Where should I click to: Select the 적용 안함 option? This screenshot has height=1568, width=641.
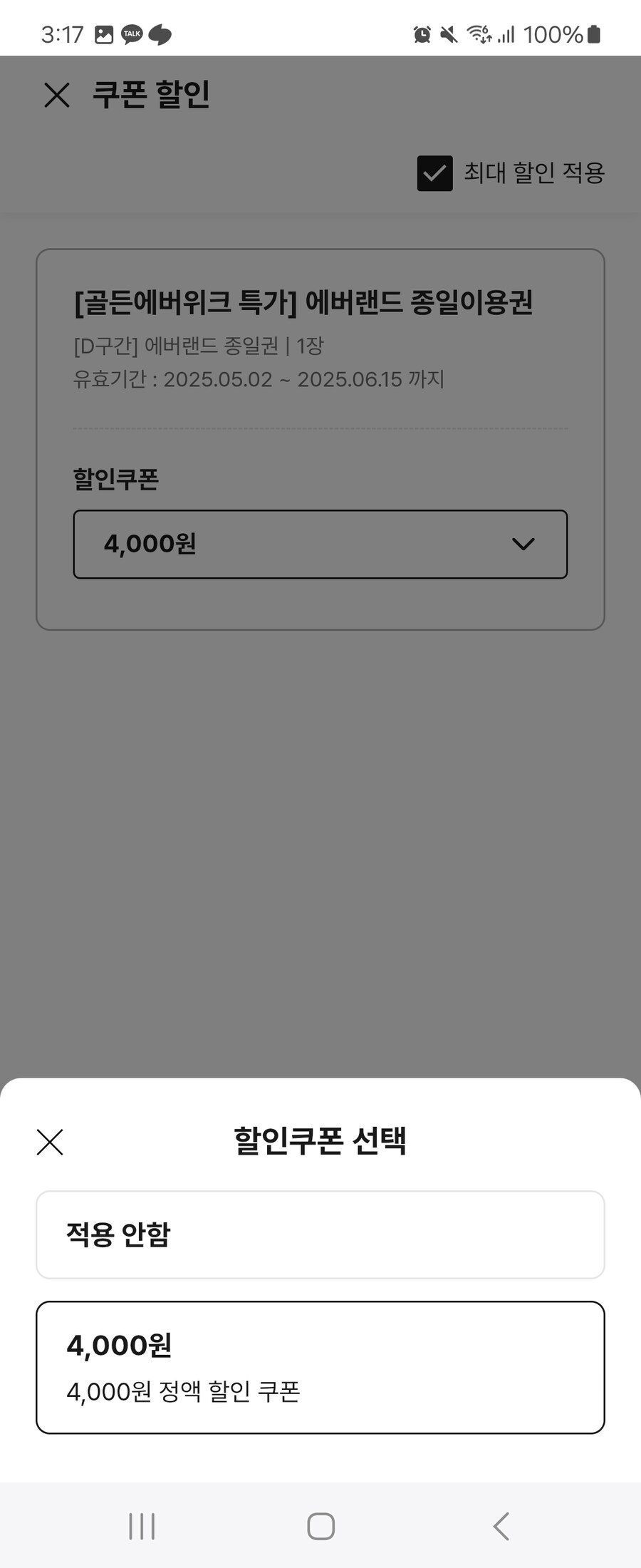point(320,1234)
